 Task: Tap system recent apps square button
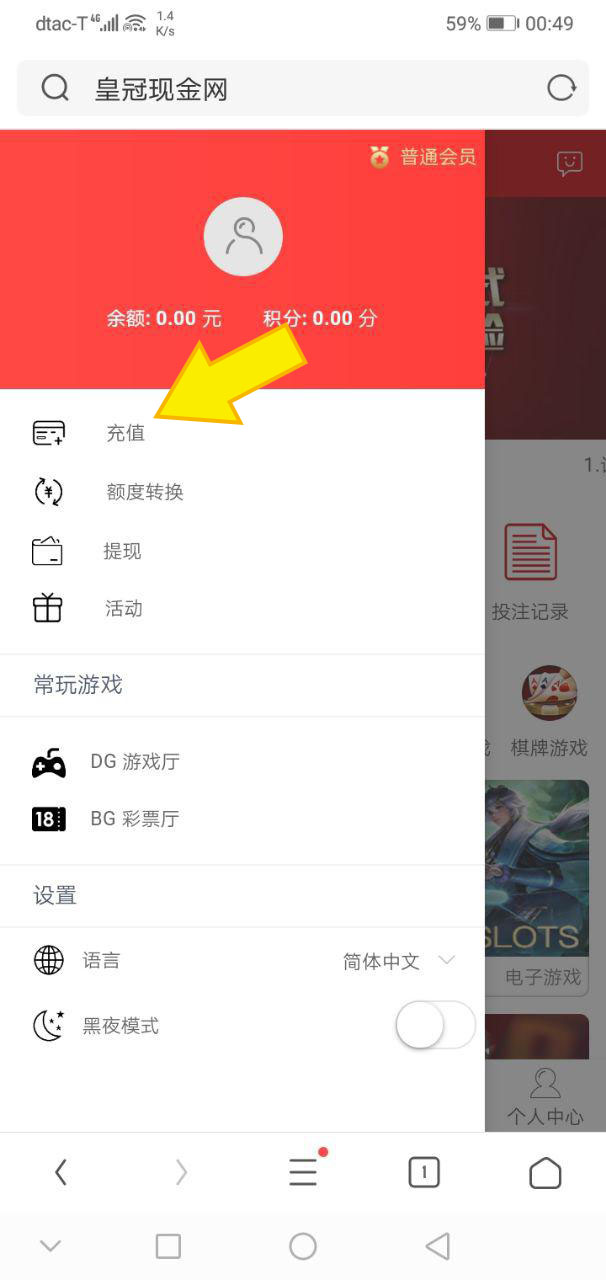tap(168, 1246)
